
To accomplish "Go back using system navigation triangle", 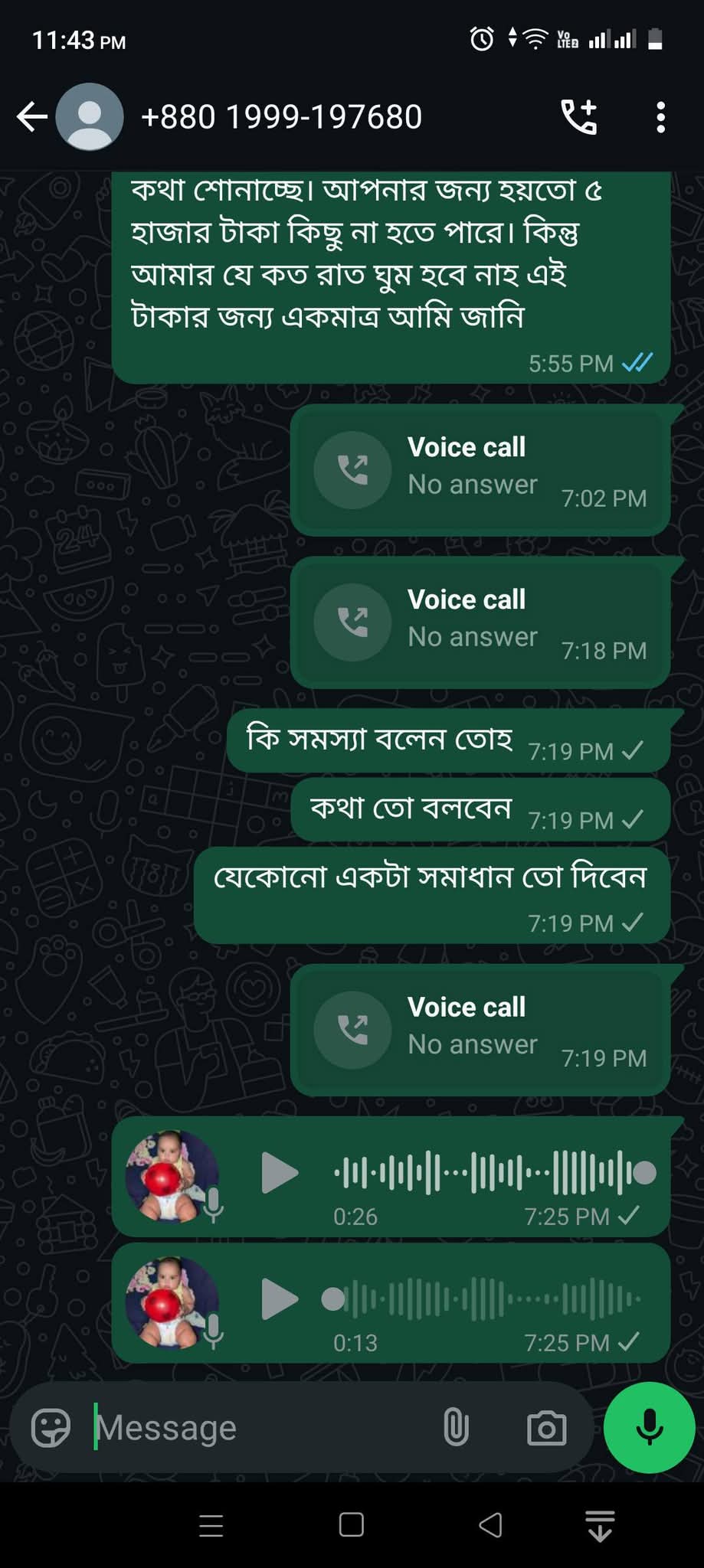I will [490, 1525].
